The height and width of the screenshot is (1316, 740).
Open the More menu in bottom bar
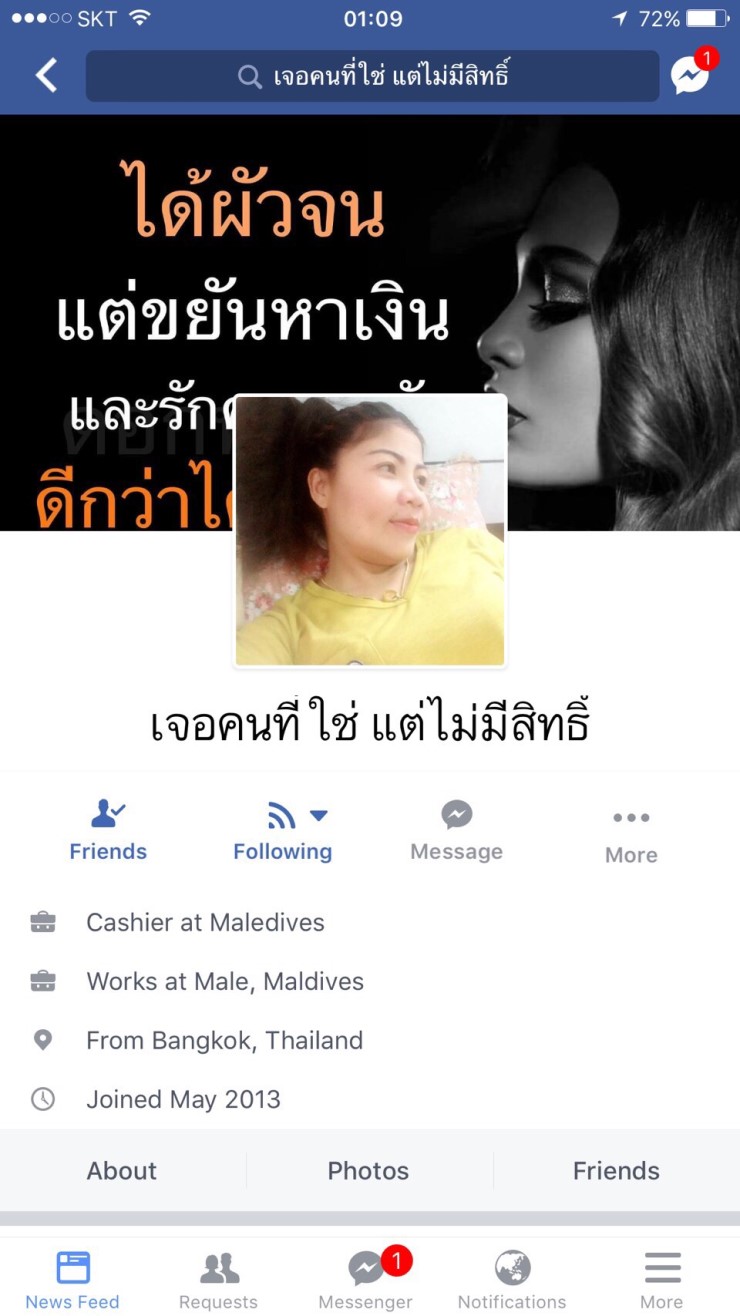[x=662, y=1279]
